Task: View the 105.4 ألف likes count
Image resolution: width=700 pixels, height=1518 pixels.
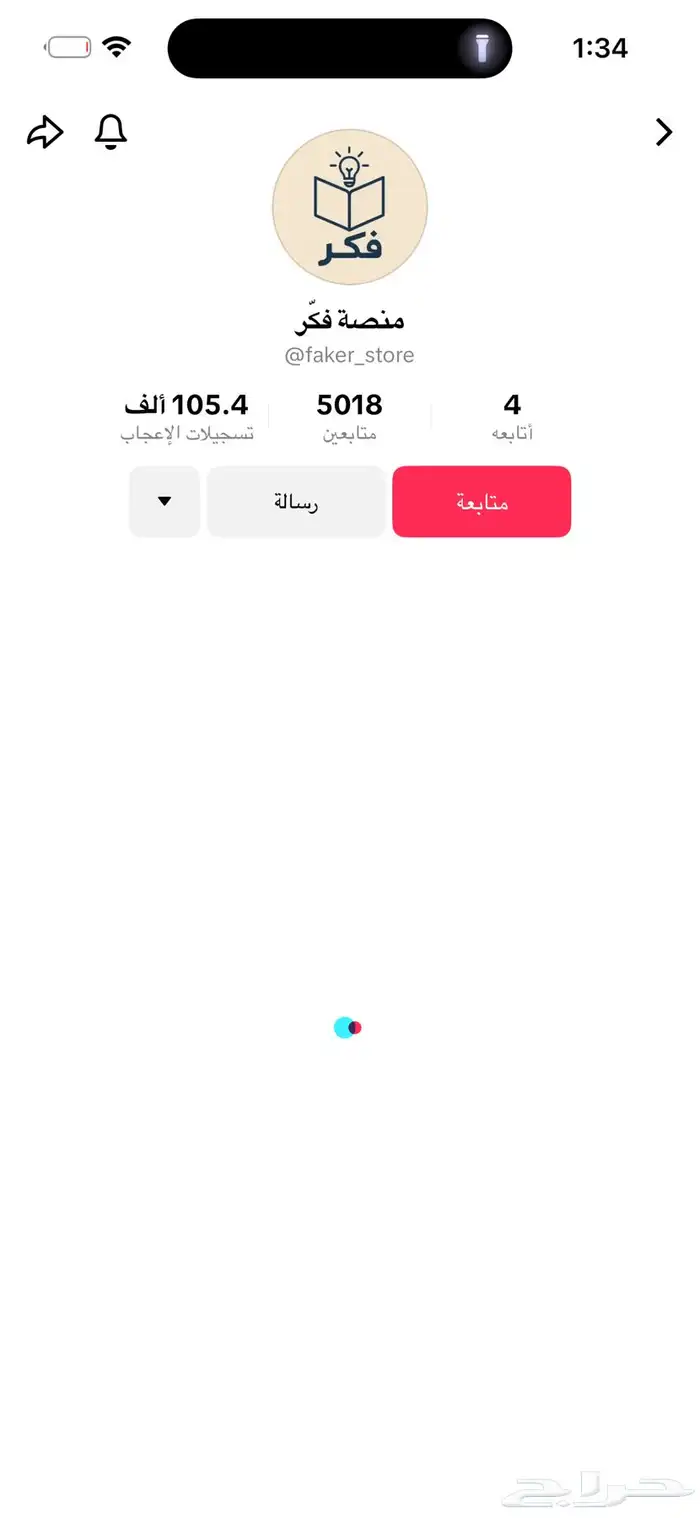Action: [187, 416]
